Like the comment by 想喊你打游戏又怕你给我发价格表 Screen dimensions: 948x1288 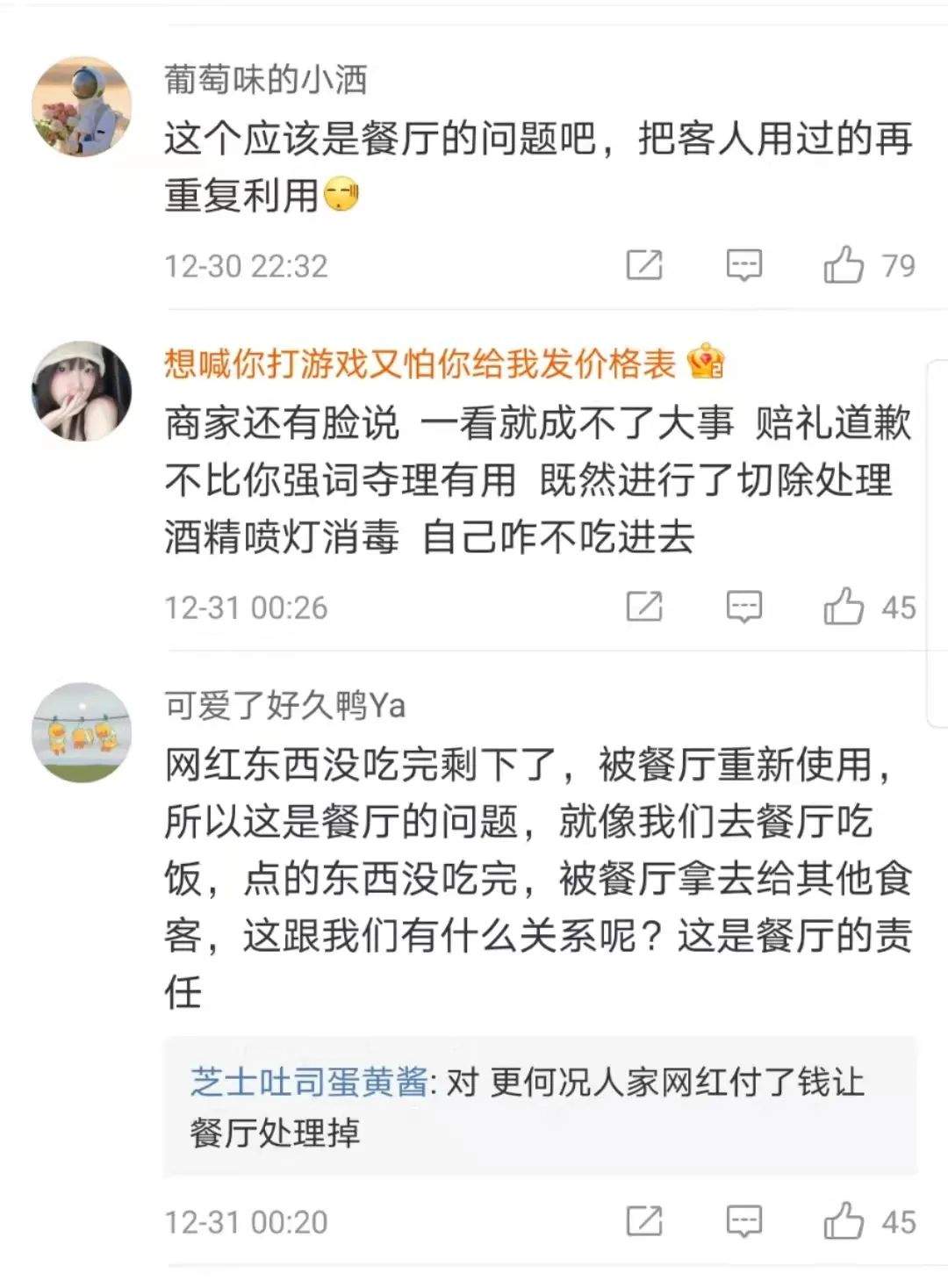(844, 607)
